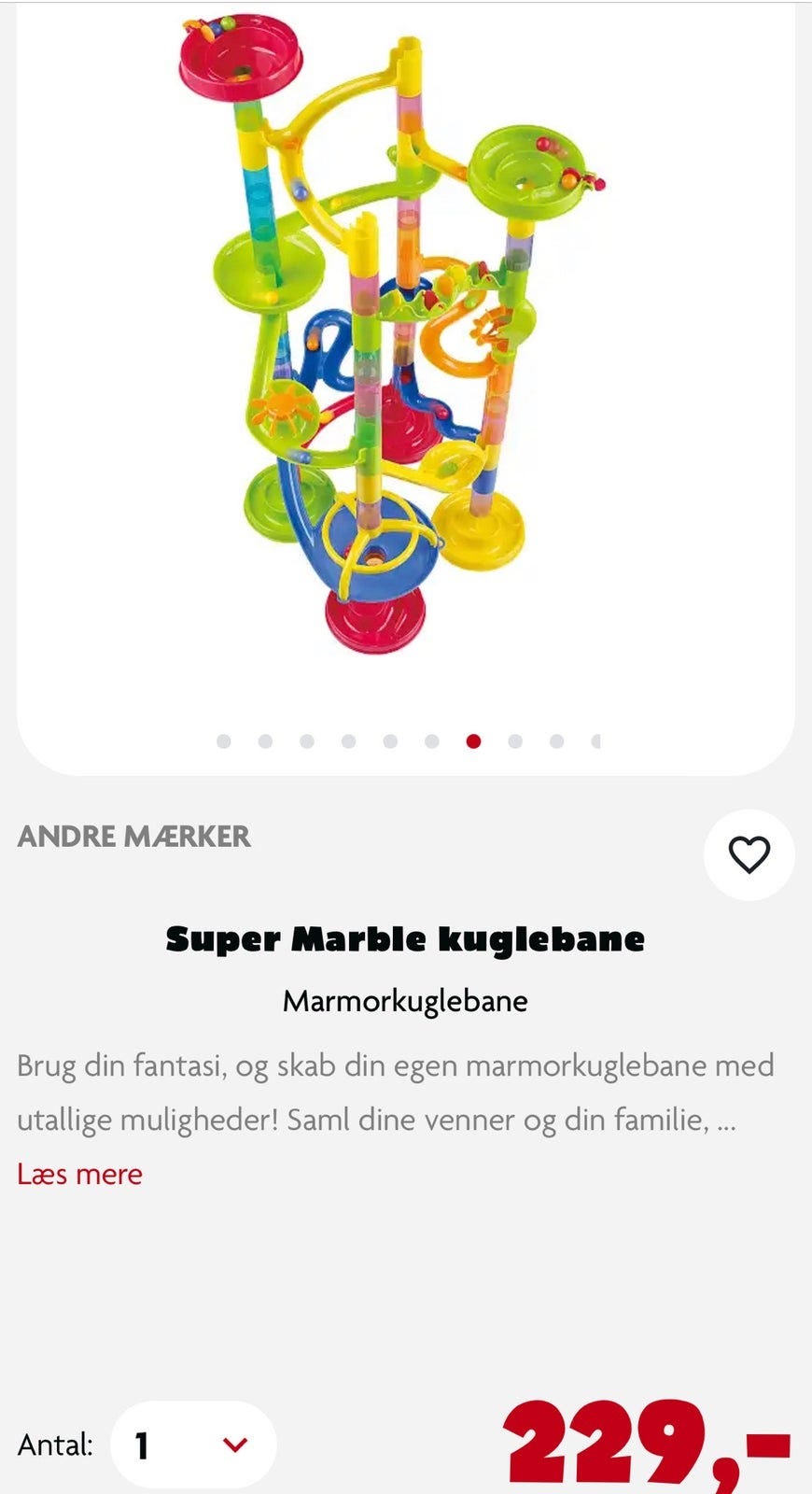Click the second image carousel dot
Viewport: 812px width, 1494px height.
tap(265, 742)
